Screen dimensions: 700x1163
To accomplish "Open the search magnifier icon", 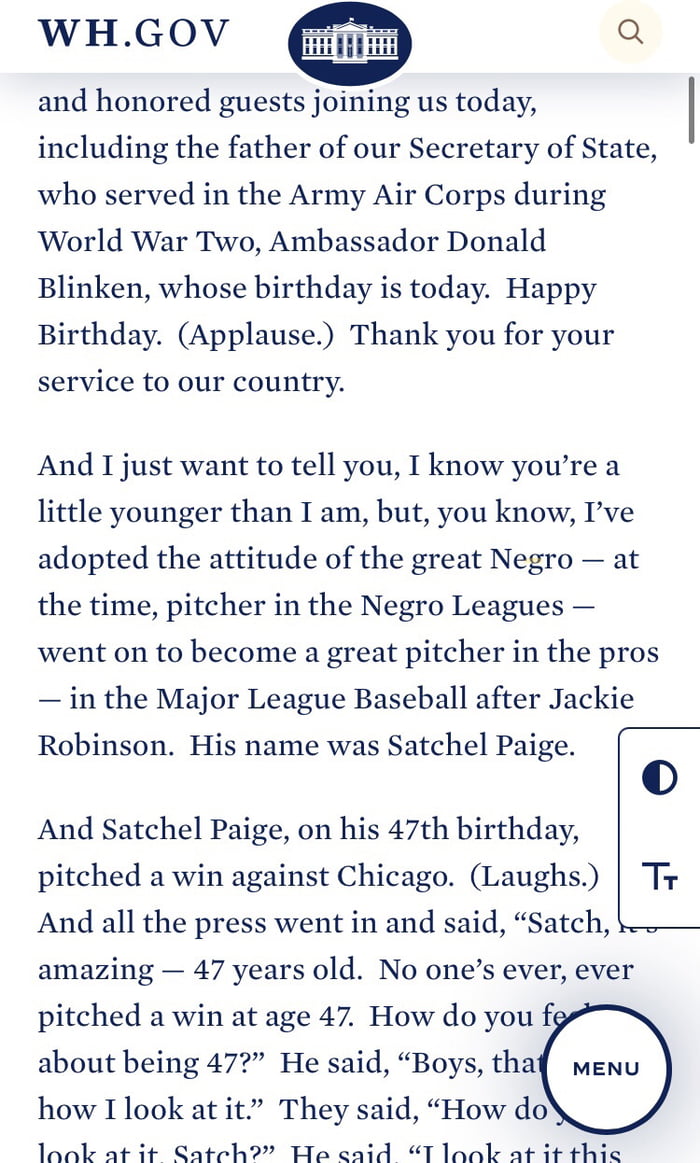I will click(630, 32).
